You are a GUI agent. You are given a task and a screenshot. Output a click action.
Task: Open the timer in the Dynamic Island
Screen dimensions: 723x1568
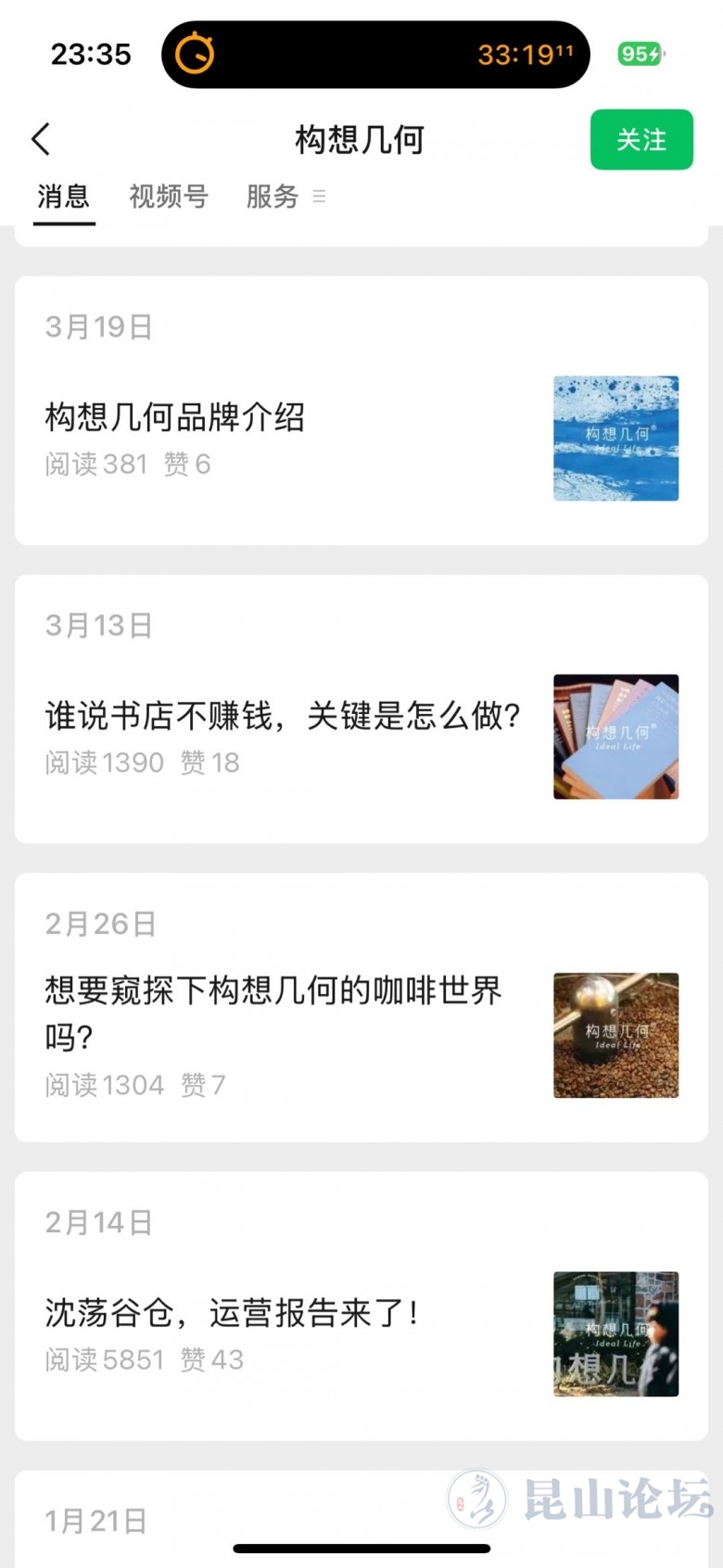coord(375,55)
